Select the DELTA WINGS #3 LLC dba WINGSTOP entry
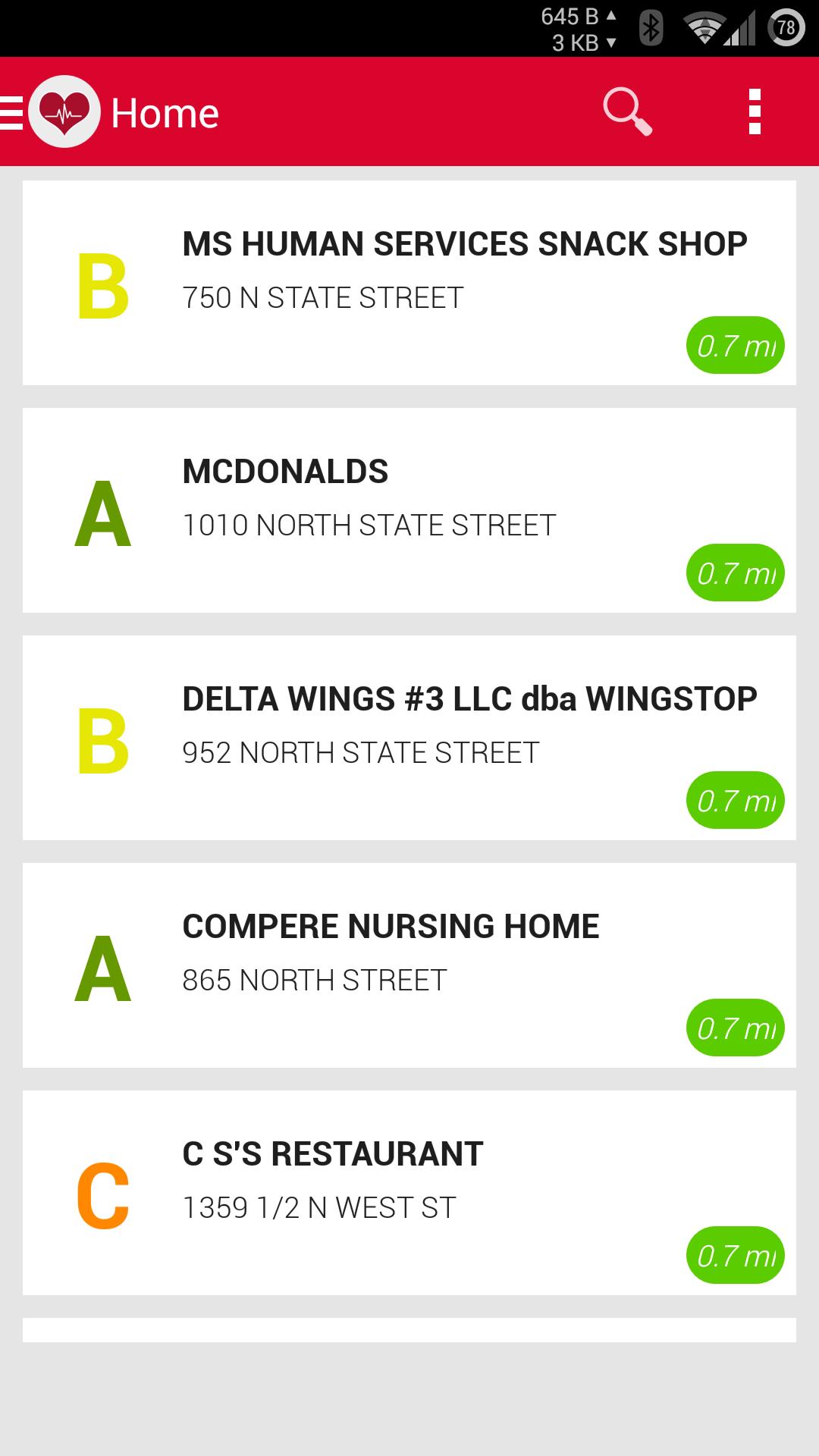This screenshot has width=819, height=1456. 409,736
